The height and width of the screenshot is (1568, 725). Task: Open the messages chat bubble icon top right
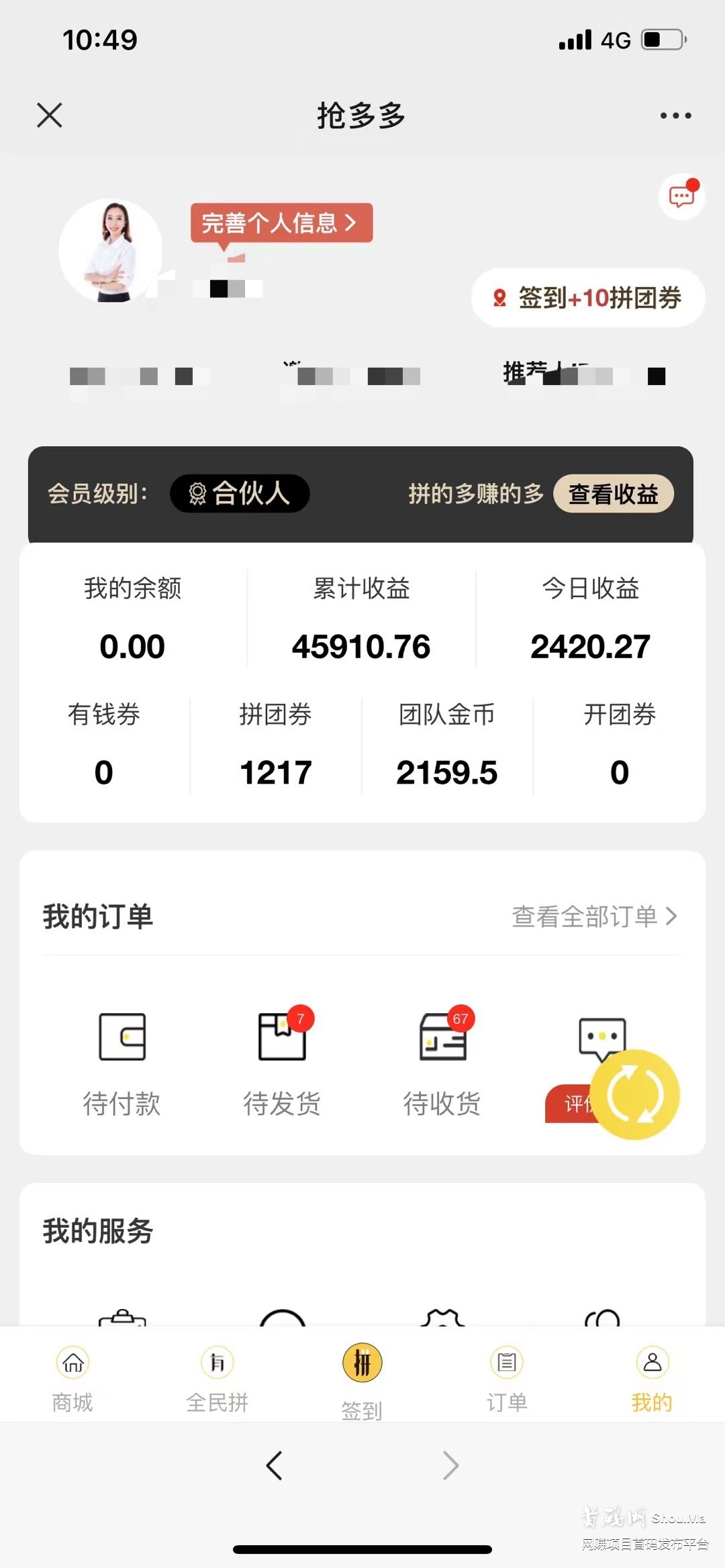tap(681, 195)
